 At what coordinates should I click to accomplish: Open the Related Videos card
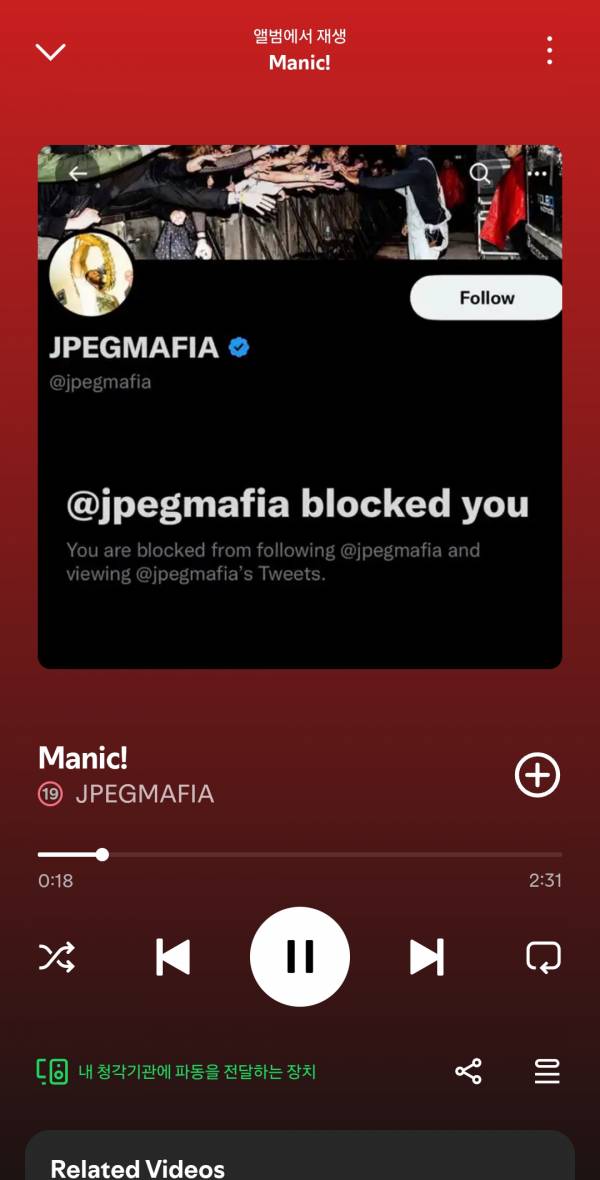[300, 1160]
